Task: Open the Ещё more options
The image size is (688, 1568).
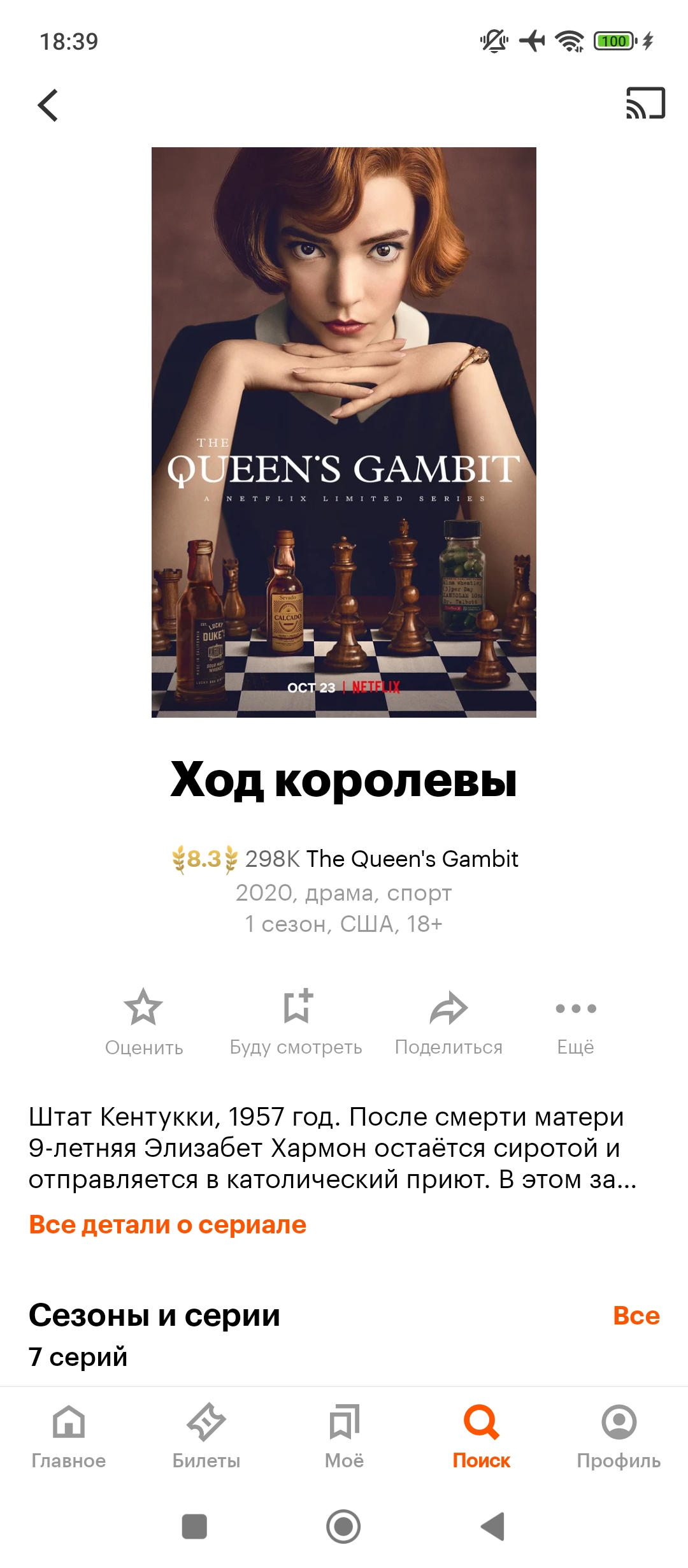Action: click(x=575, y=1020)
